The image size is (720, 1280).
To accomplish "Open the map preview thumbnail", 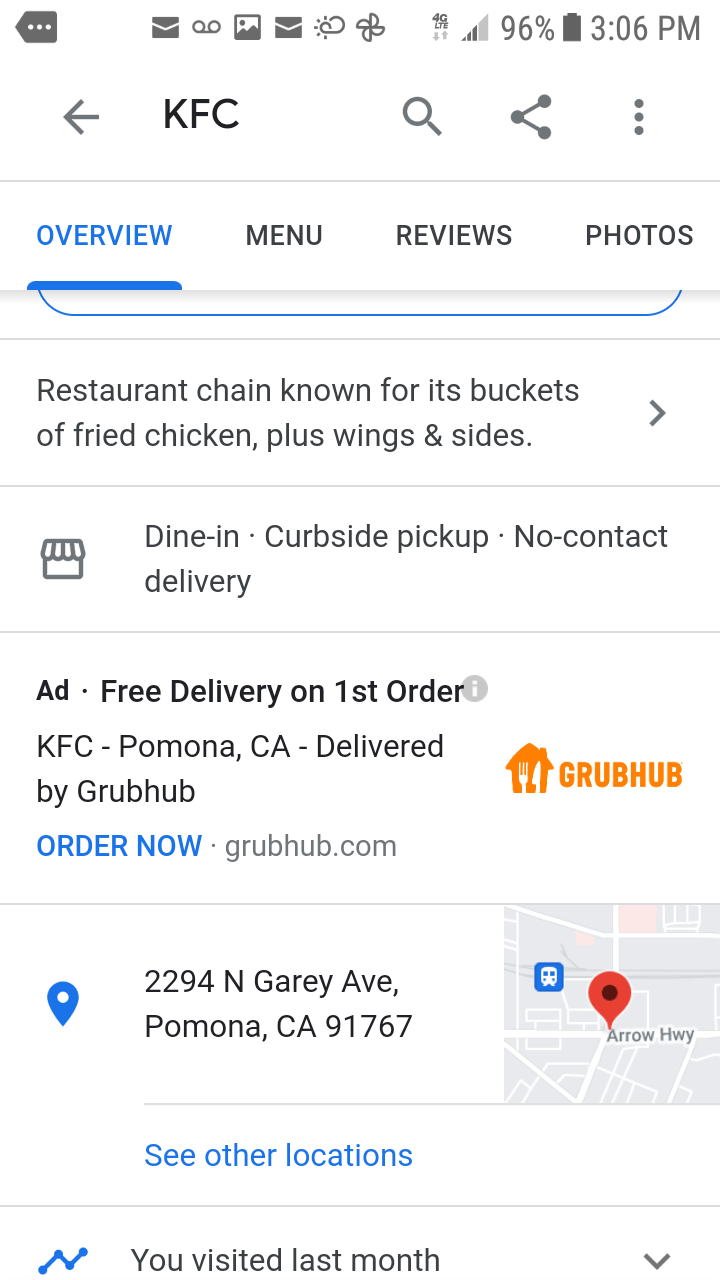I will [x=611, y=1004].
